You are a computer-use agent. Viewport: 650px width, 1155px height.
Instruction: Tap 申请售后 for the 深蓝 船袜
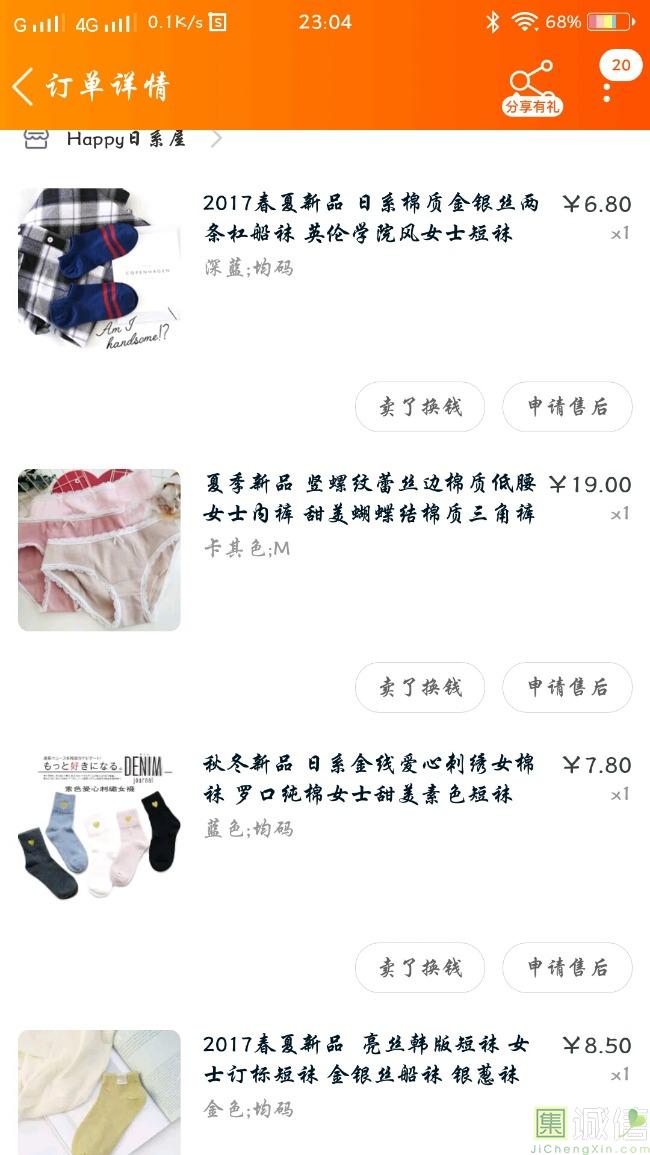coord(567,407)
